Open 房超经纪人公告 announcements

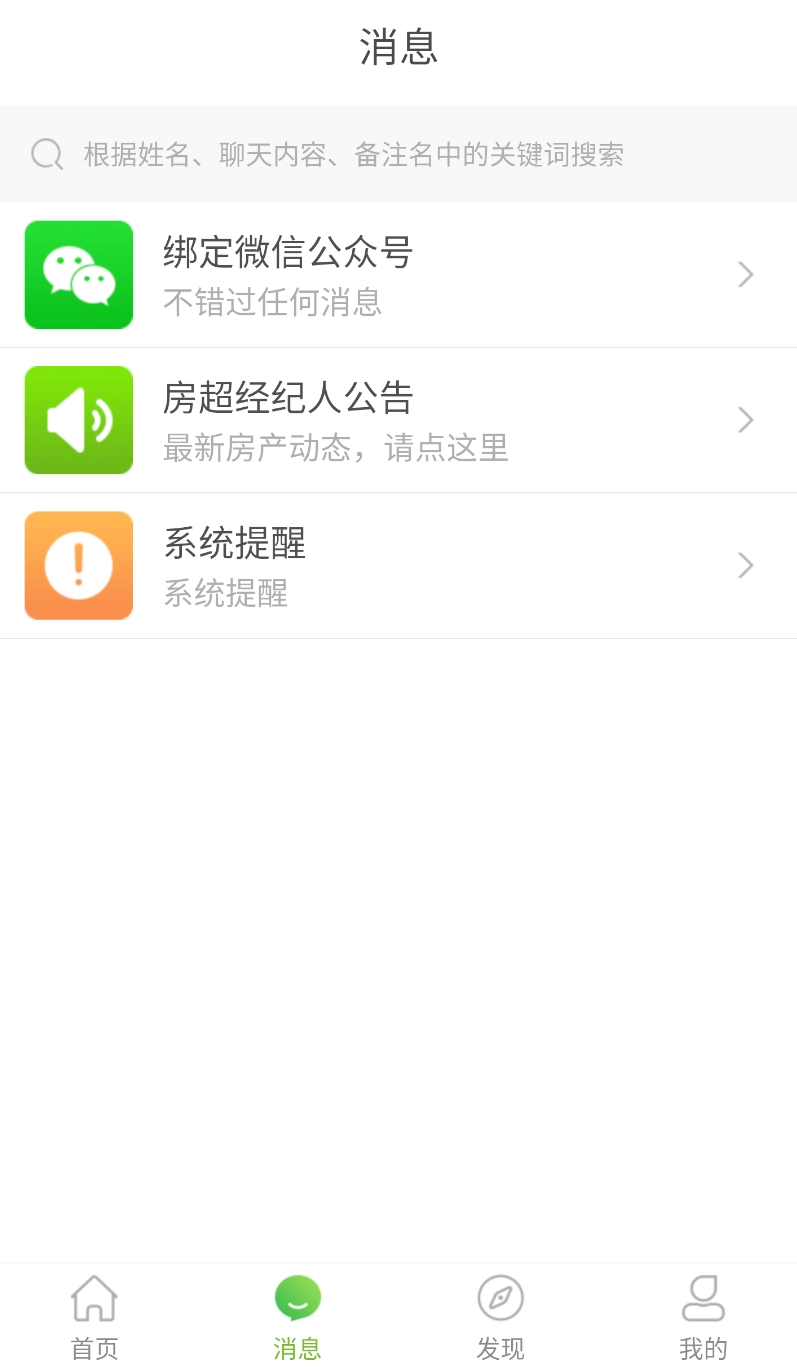[398, 420]
